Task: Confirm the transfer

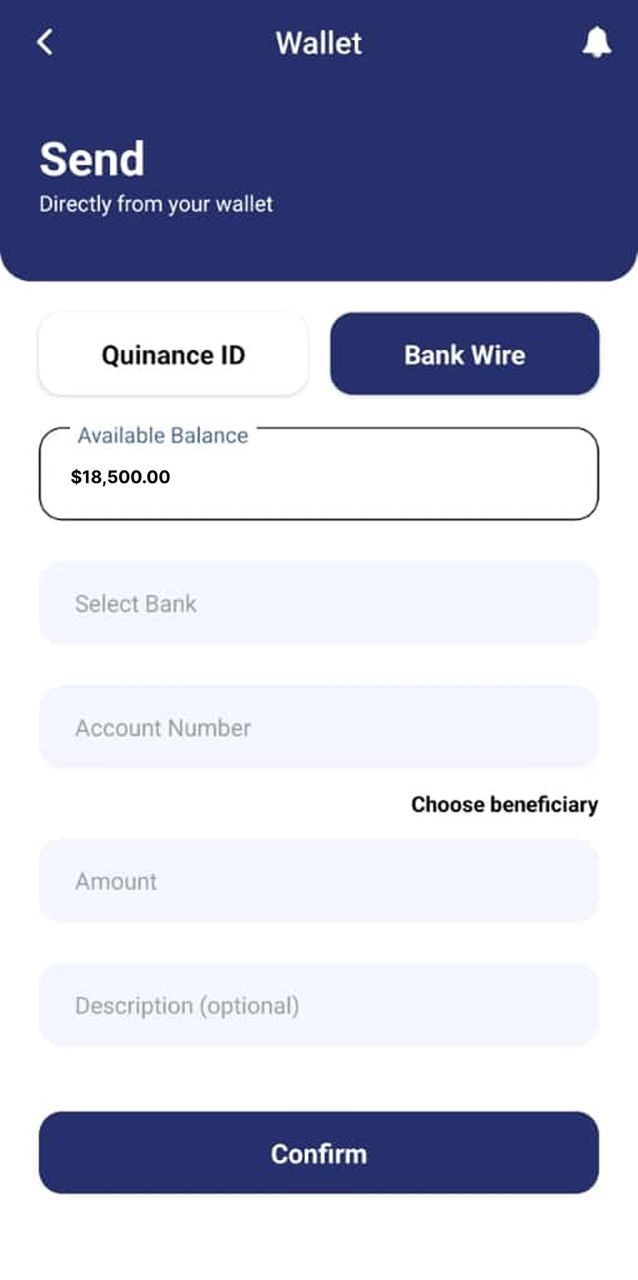Action: tap(318, 1152)
